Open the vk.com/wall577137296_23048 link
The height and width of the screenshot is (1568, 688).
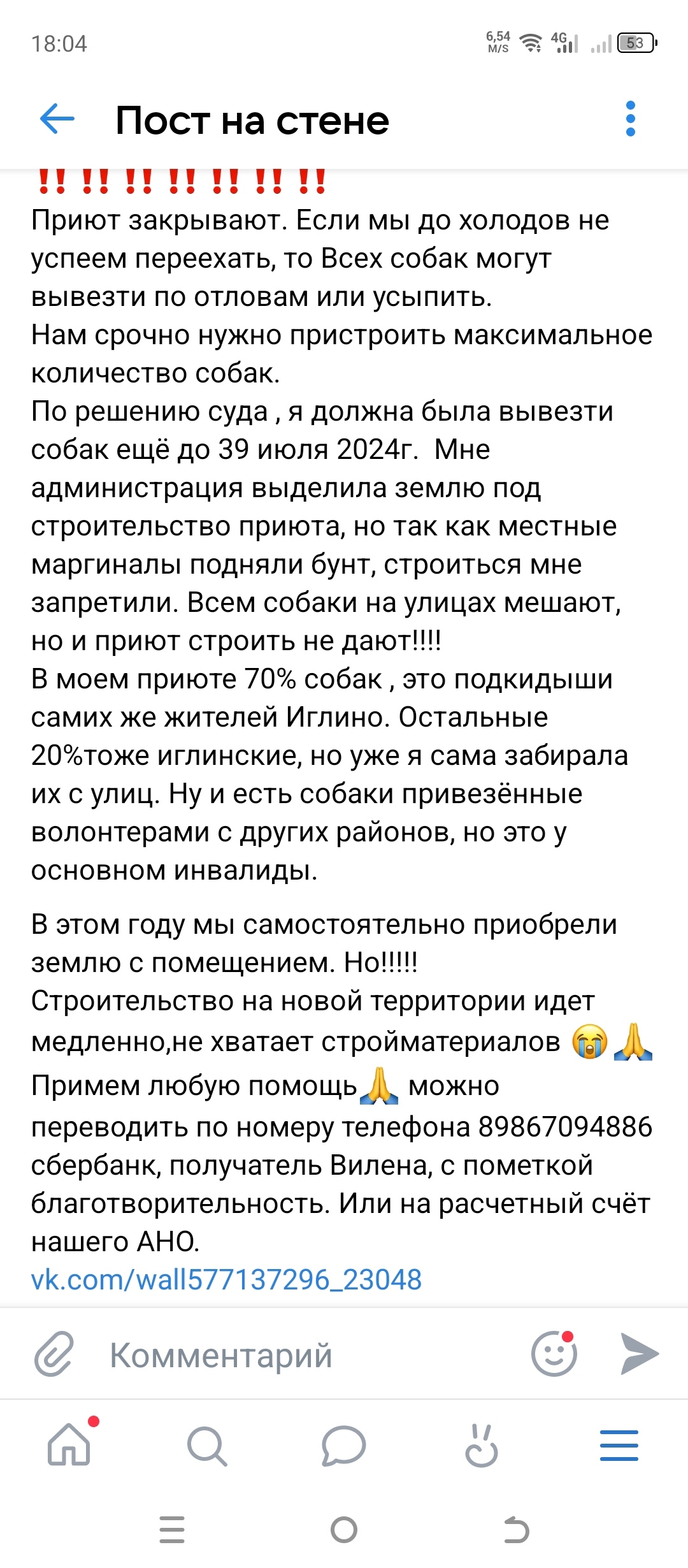click(226, 1279)
